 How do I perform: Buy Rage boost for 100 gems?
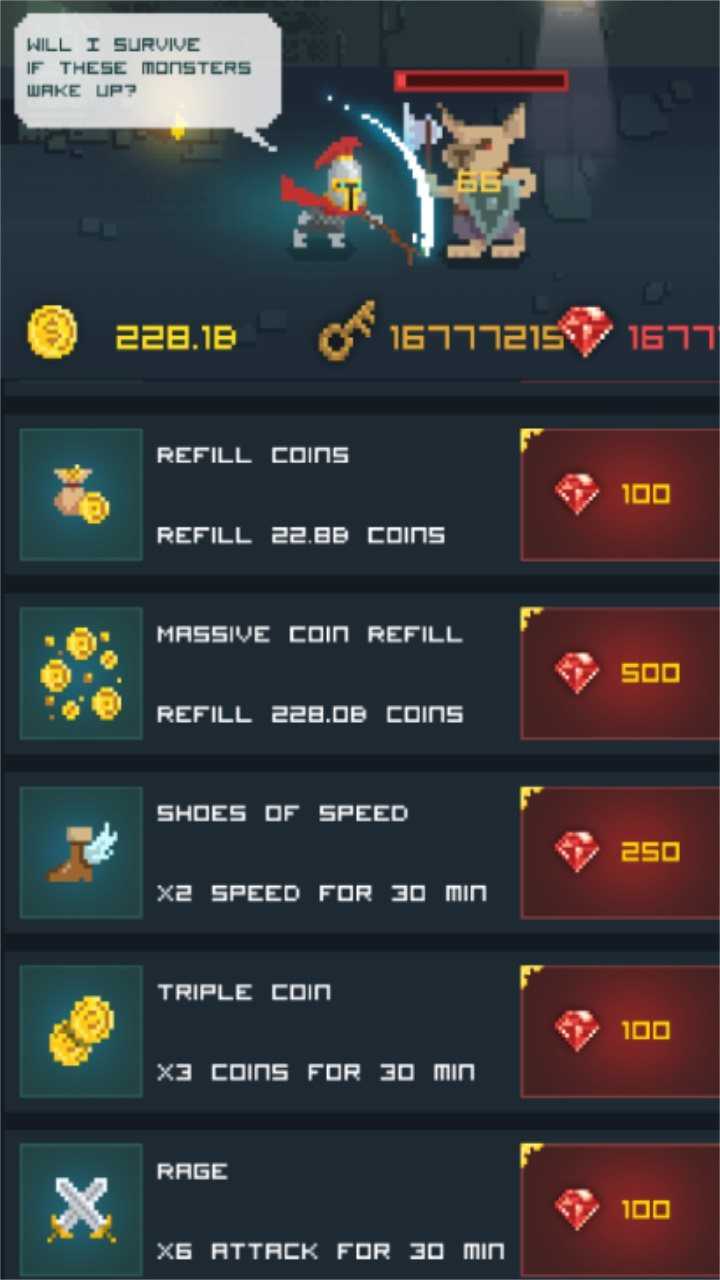pyautogui.click(x=620, y=1210)
